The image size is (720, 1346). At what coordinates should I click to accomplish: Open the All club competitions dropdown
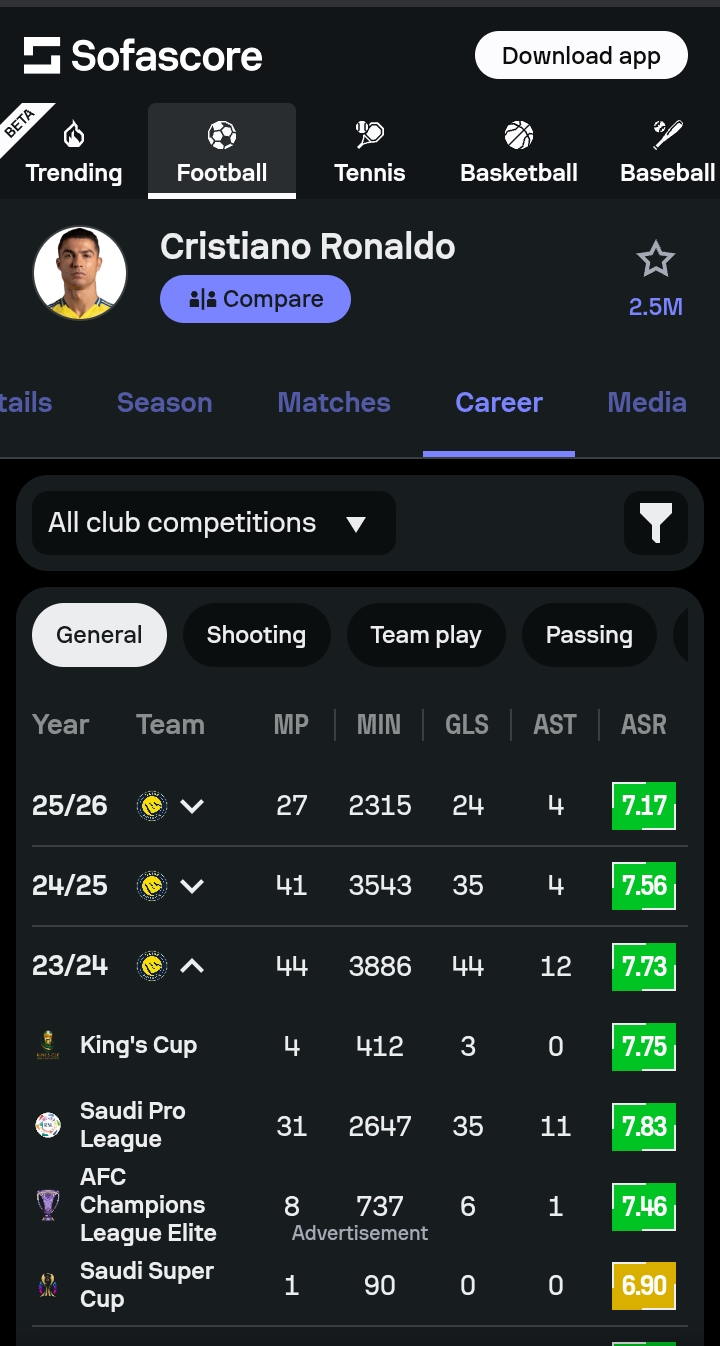click(x=213, y=523)
